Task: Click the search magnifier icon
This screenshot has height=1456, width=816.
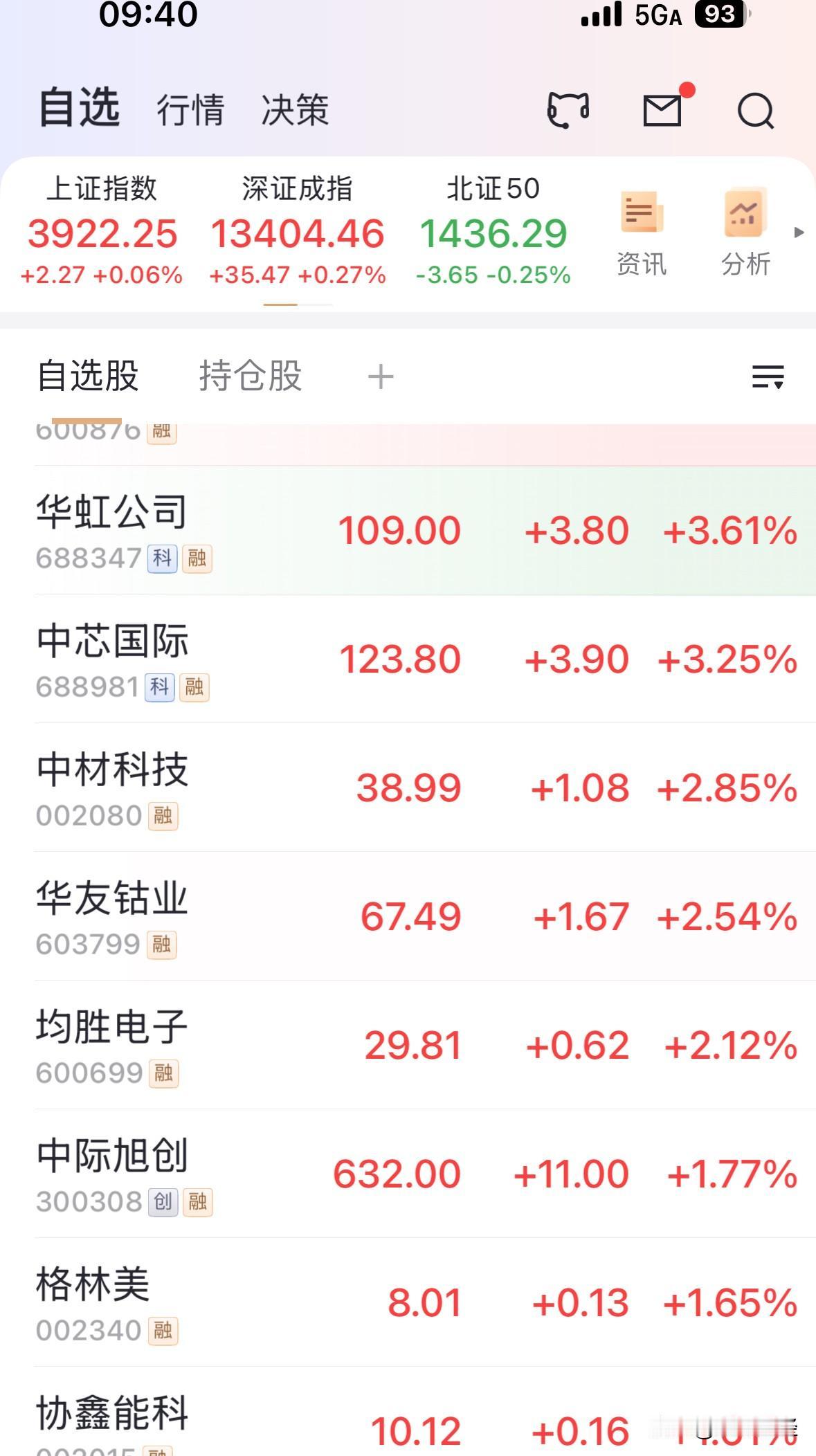Action: point(754,109)
